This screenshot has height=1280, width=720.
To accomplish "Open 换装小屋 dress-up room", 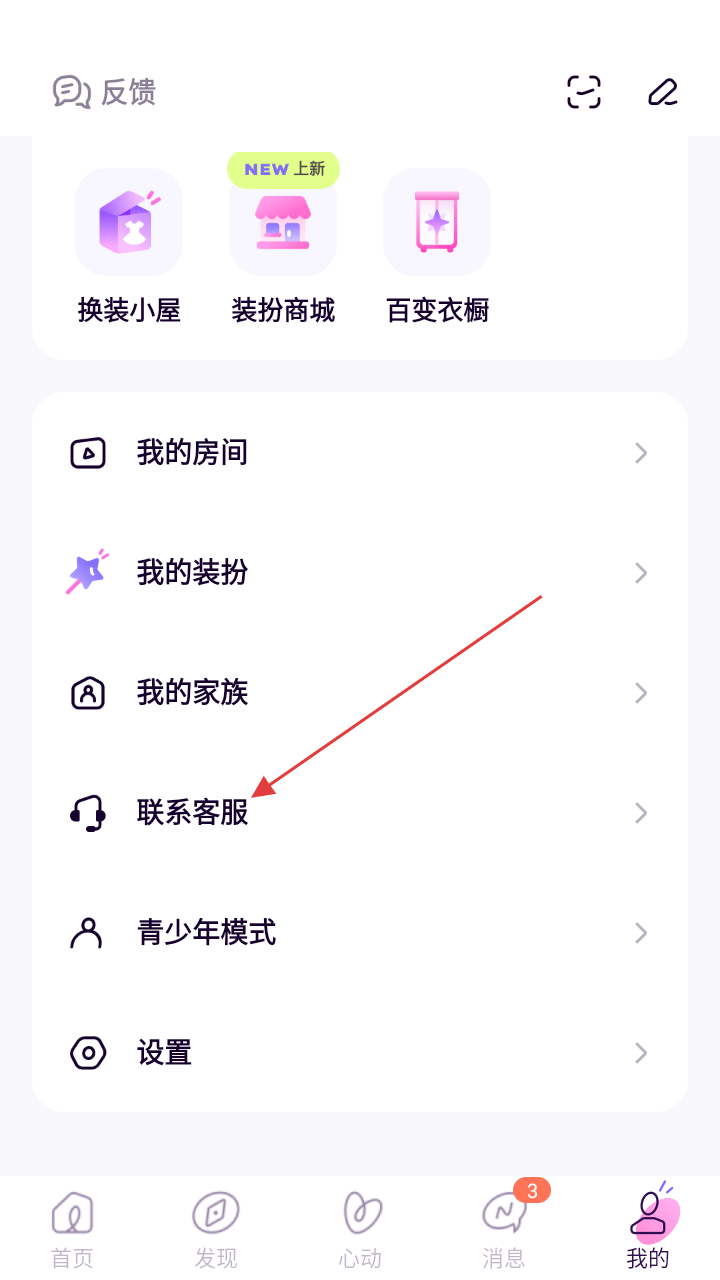I will 129,245.
